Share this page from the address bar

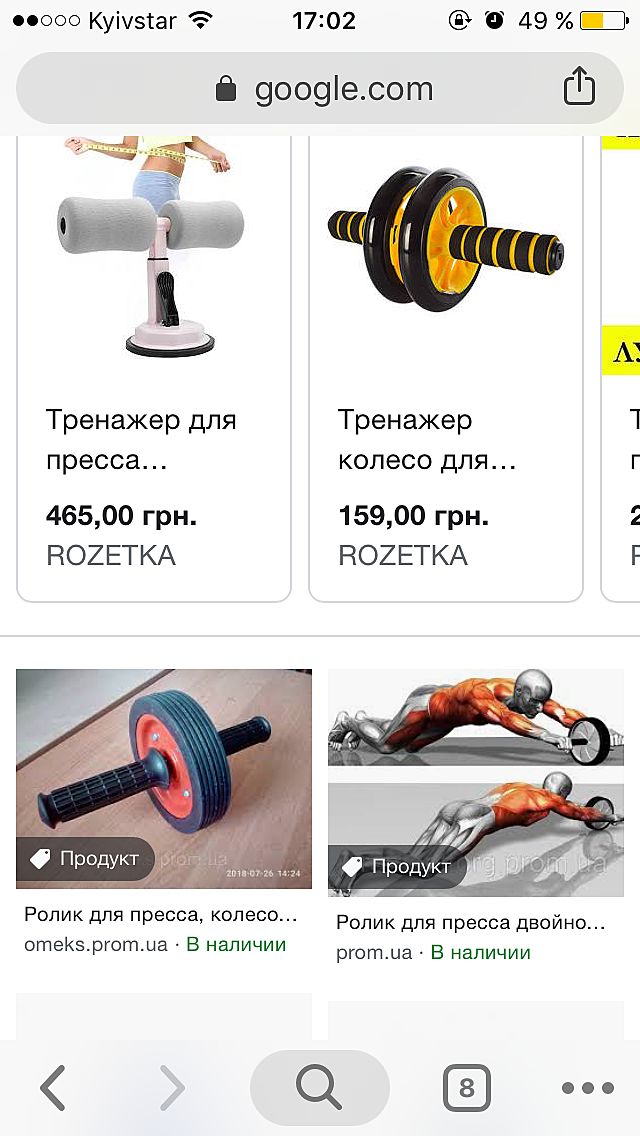579,88
